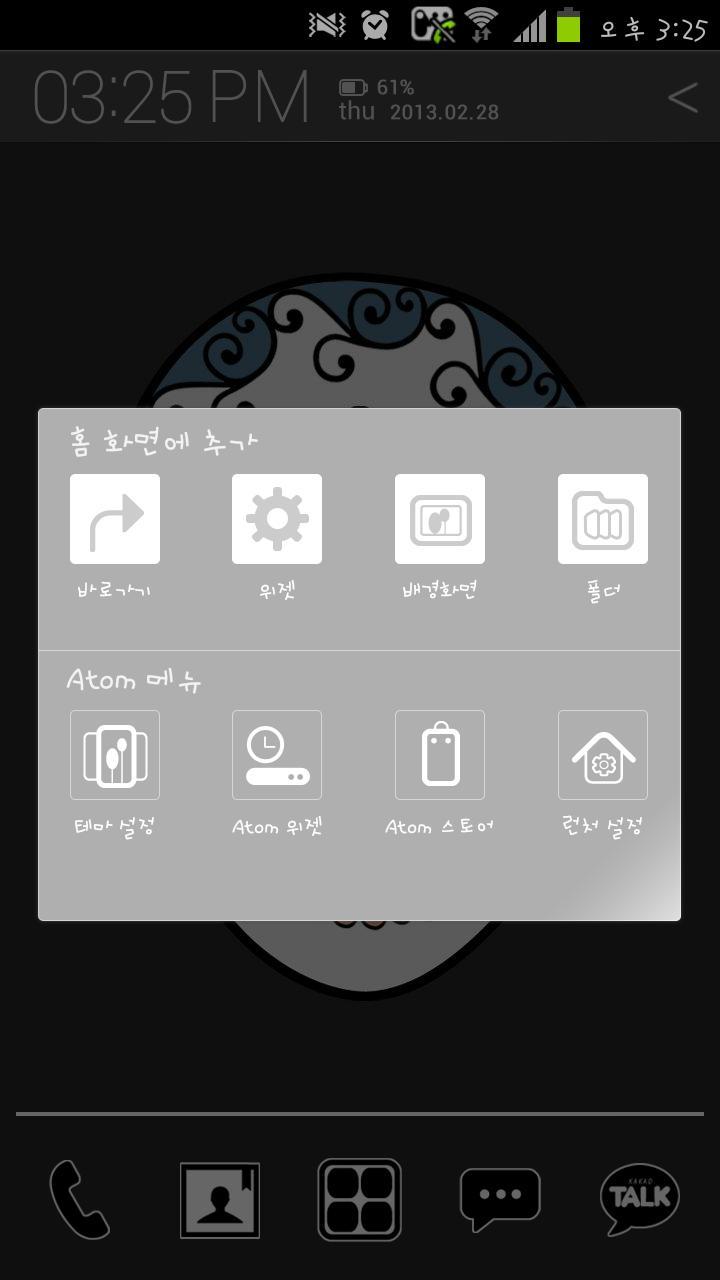Viewport: 720px width, 1280px height.
Task: Open the app drawer grid icon
Action: pos(360,1196)
